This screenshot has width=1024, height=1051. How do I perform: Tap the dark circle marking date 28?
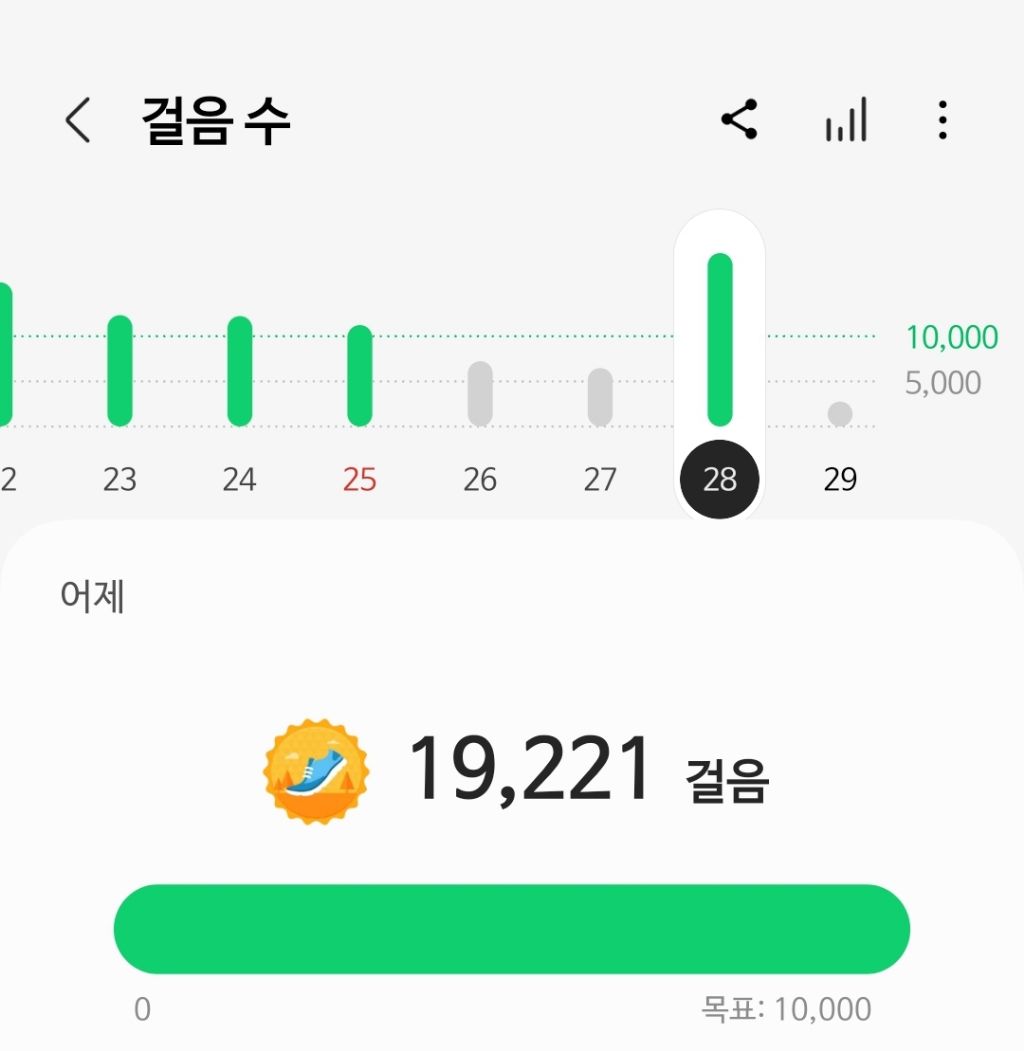click(x=719, y=479)
